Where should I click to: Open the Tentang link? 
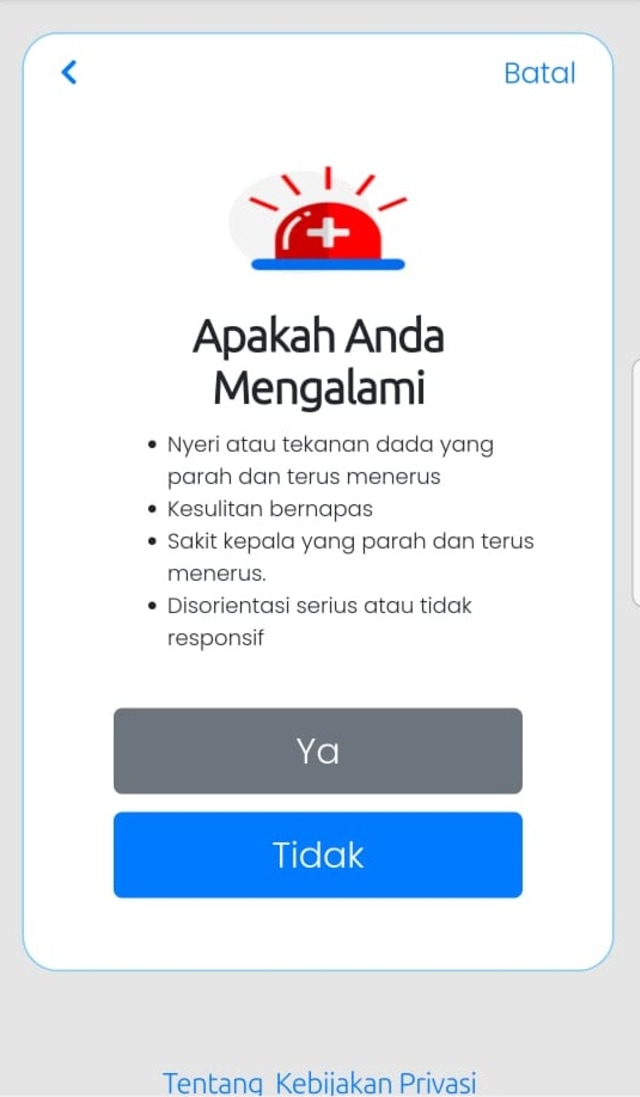click(x=212, y=1083)
